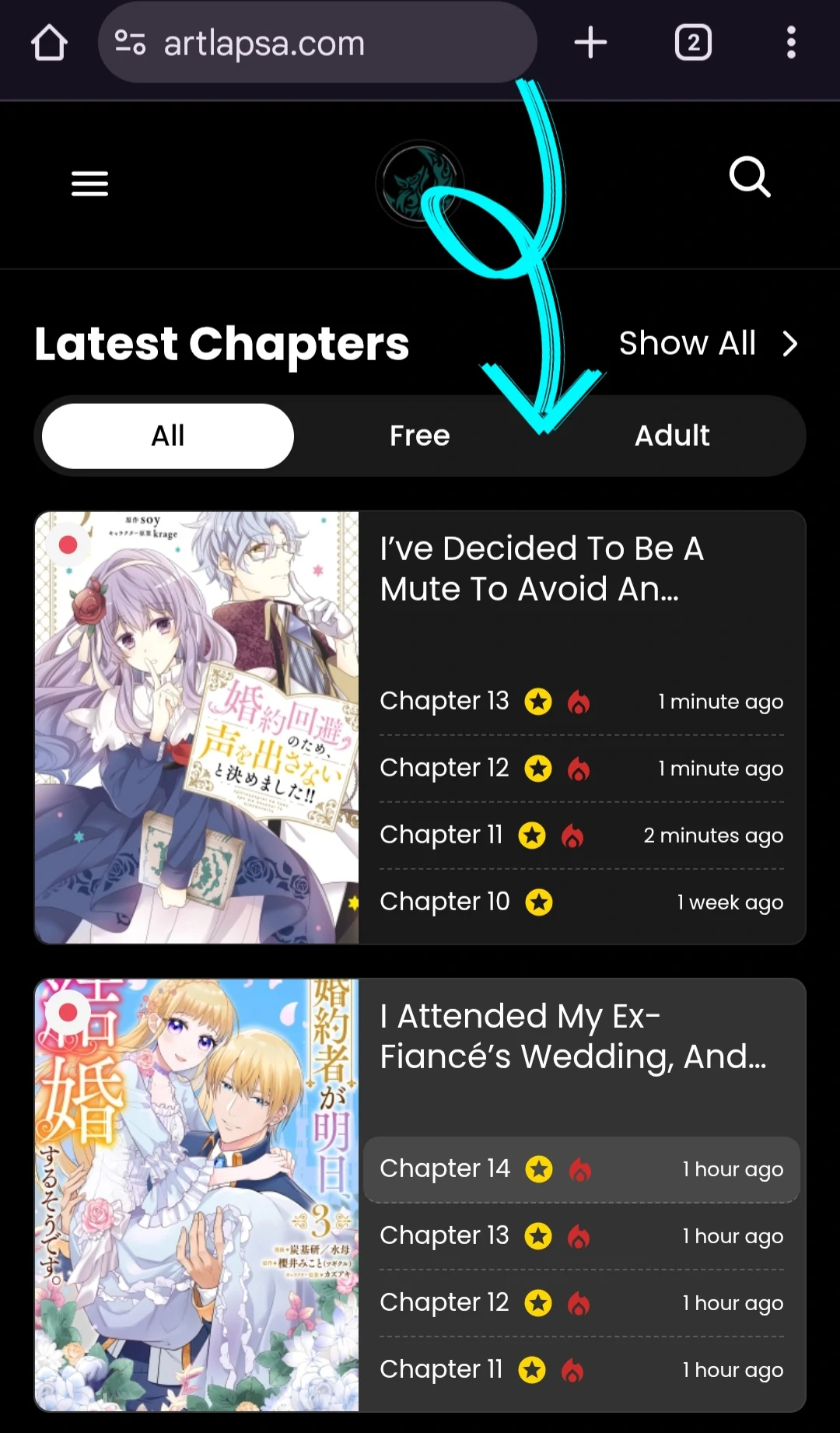840x1433 pixels.
Task: Open Chapter 11 posted 2 minutes ago
Action: [x=441, y=835]
